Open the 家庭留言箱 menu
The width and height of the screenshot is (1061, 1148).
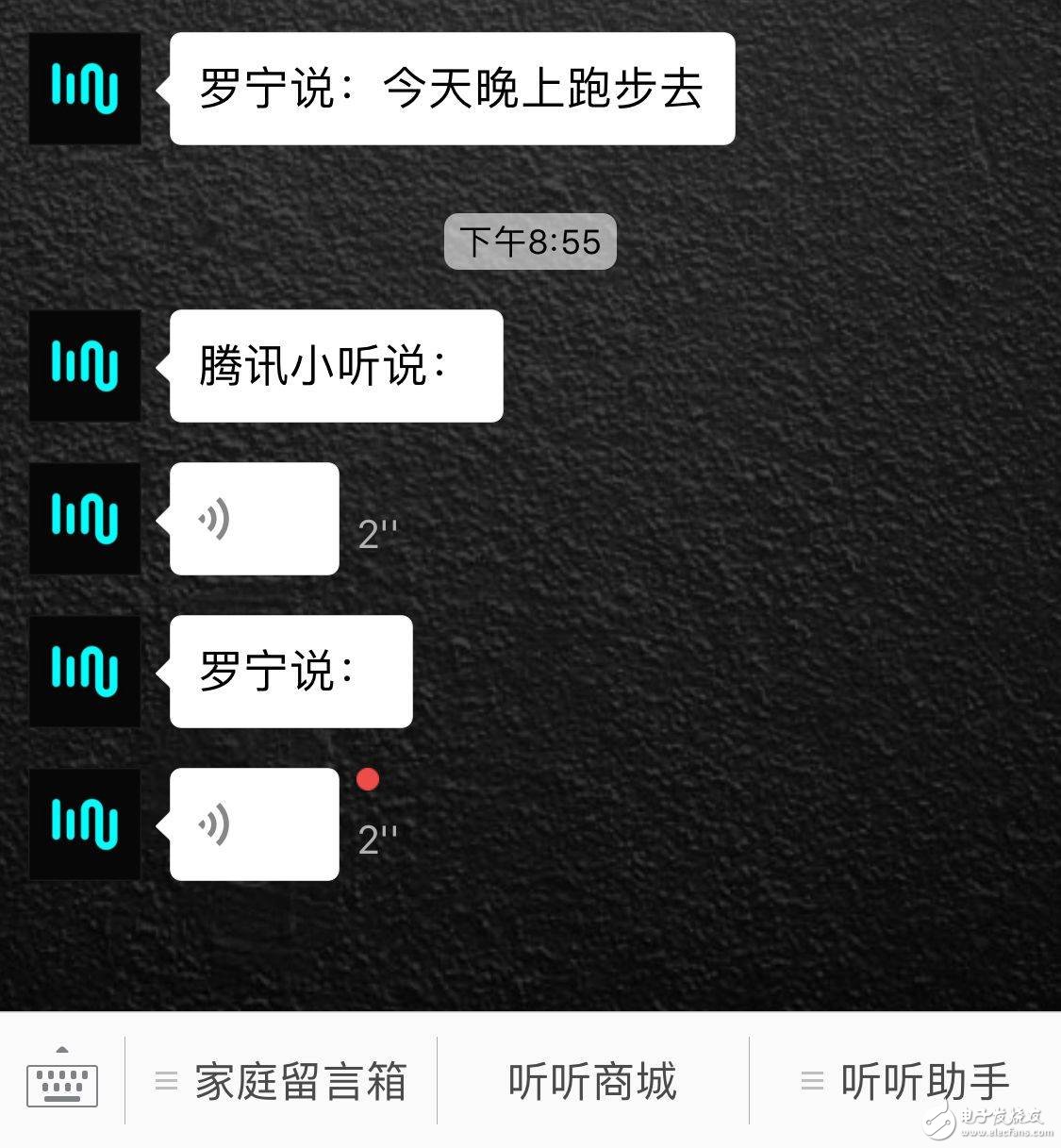point(281,1081)
